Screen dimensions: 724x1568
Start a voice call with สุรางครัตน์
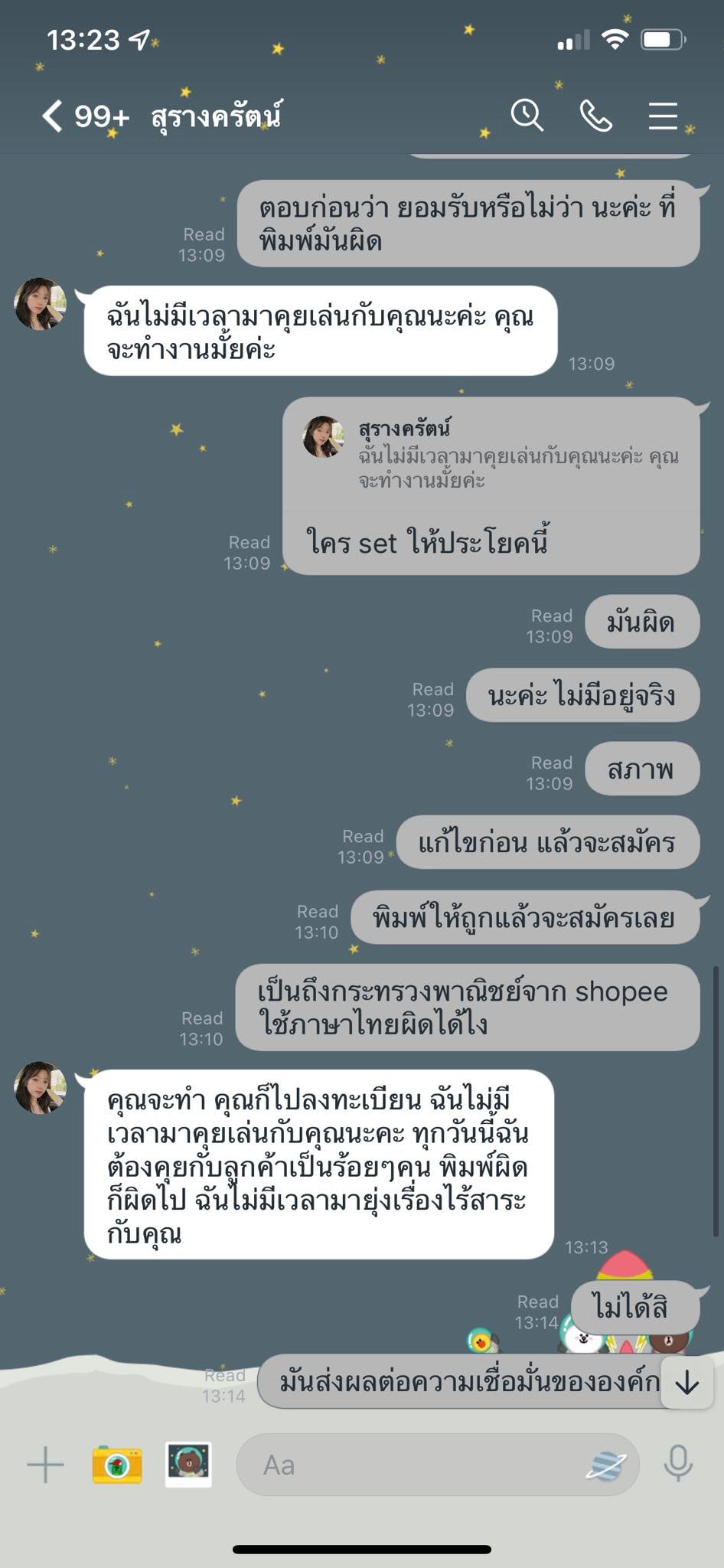pos(595,116)
